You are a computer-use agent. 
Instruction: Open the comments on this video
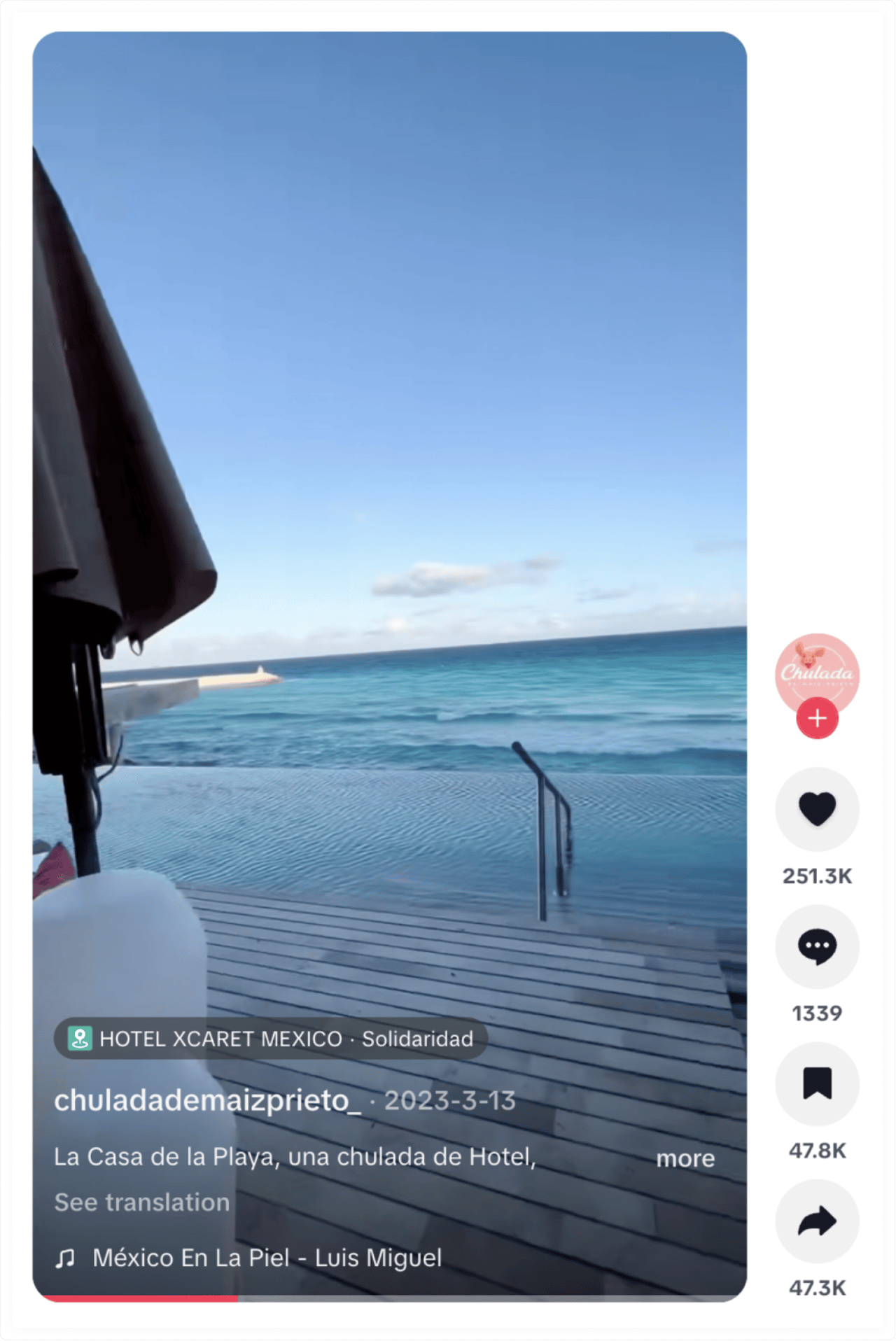pyautogui.click(x=817, y=947)
